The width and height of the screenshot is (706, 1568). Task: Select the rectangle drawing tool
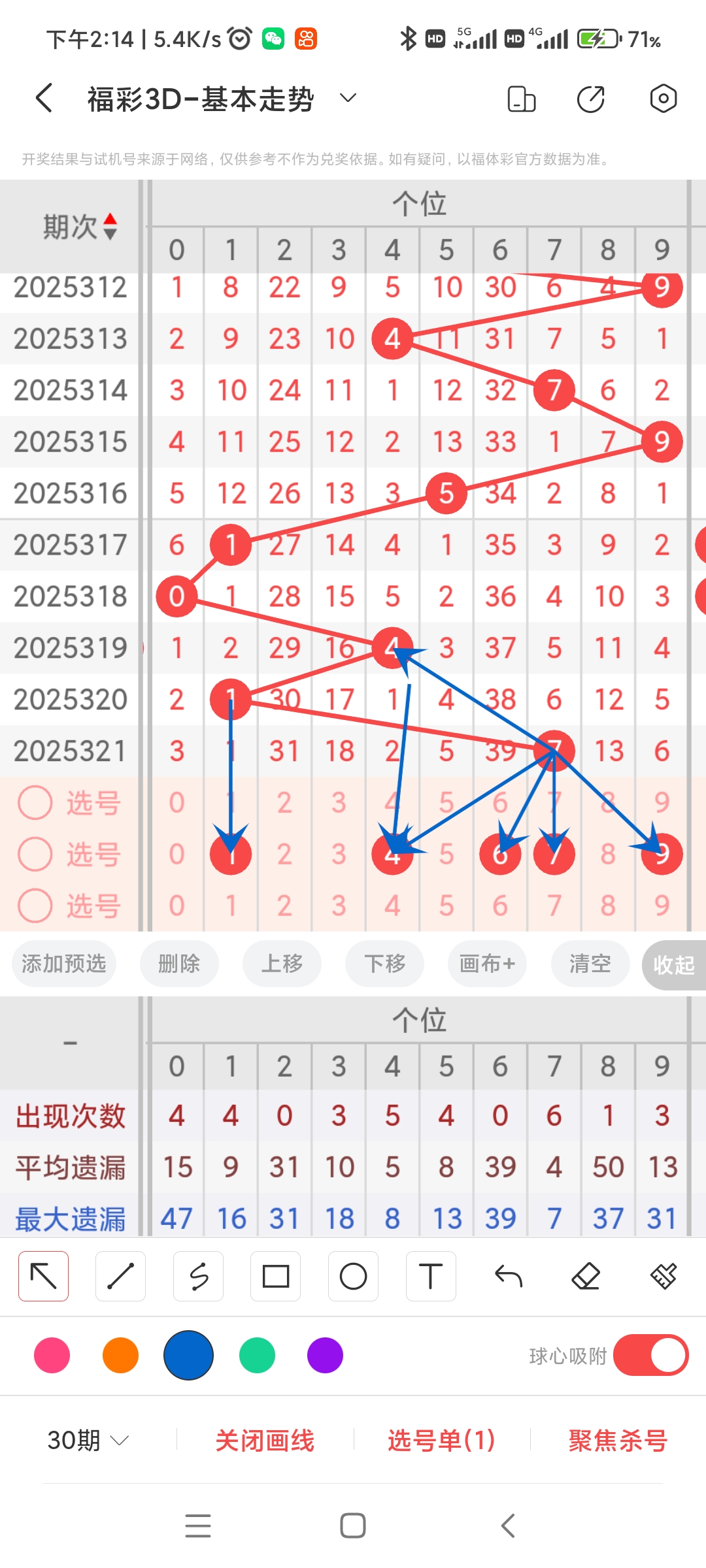275,1275
